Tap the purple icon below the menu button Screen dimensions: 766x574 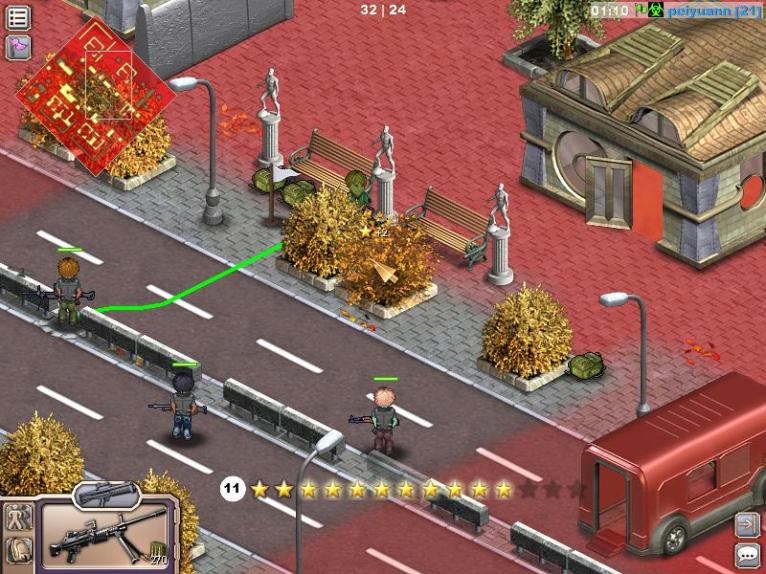click(18, 46)
